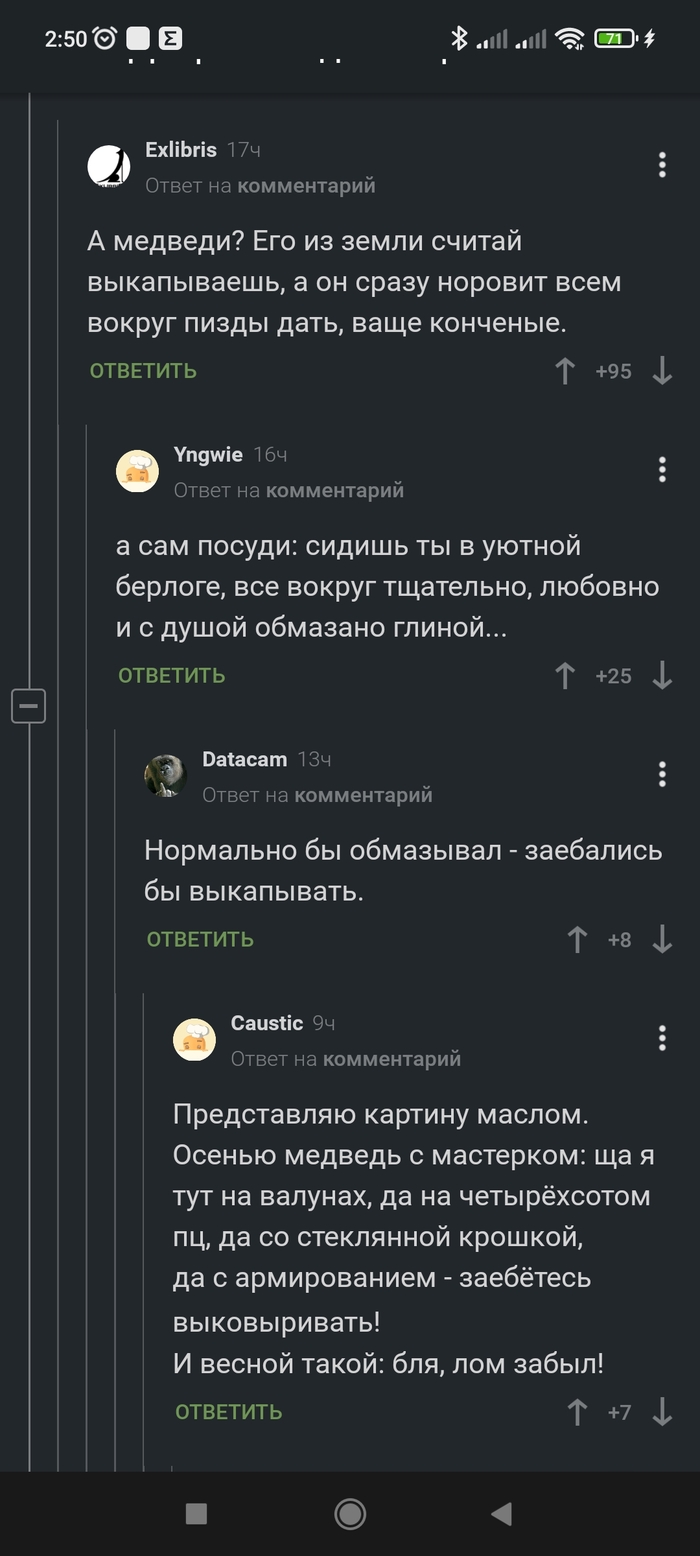Go back using system navigation button
The image size is (700, 1556).
(502, 1514)
